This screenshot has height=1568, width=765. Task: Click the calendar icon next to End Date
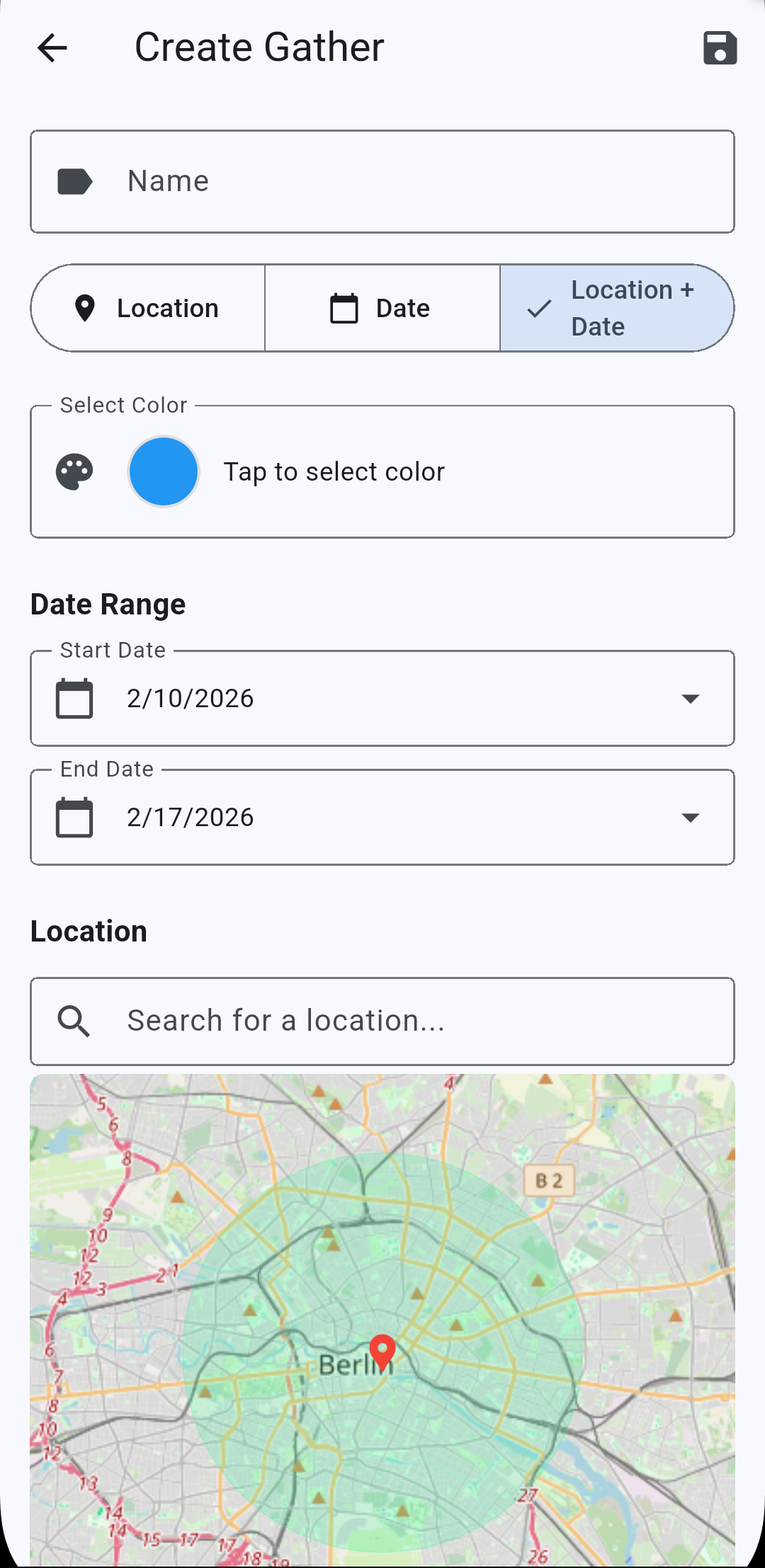tap(74, 817)
